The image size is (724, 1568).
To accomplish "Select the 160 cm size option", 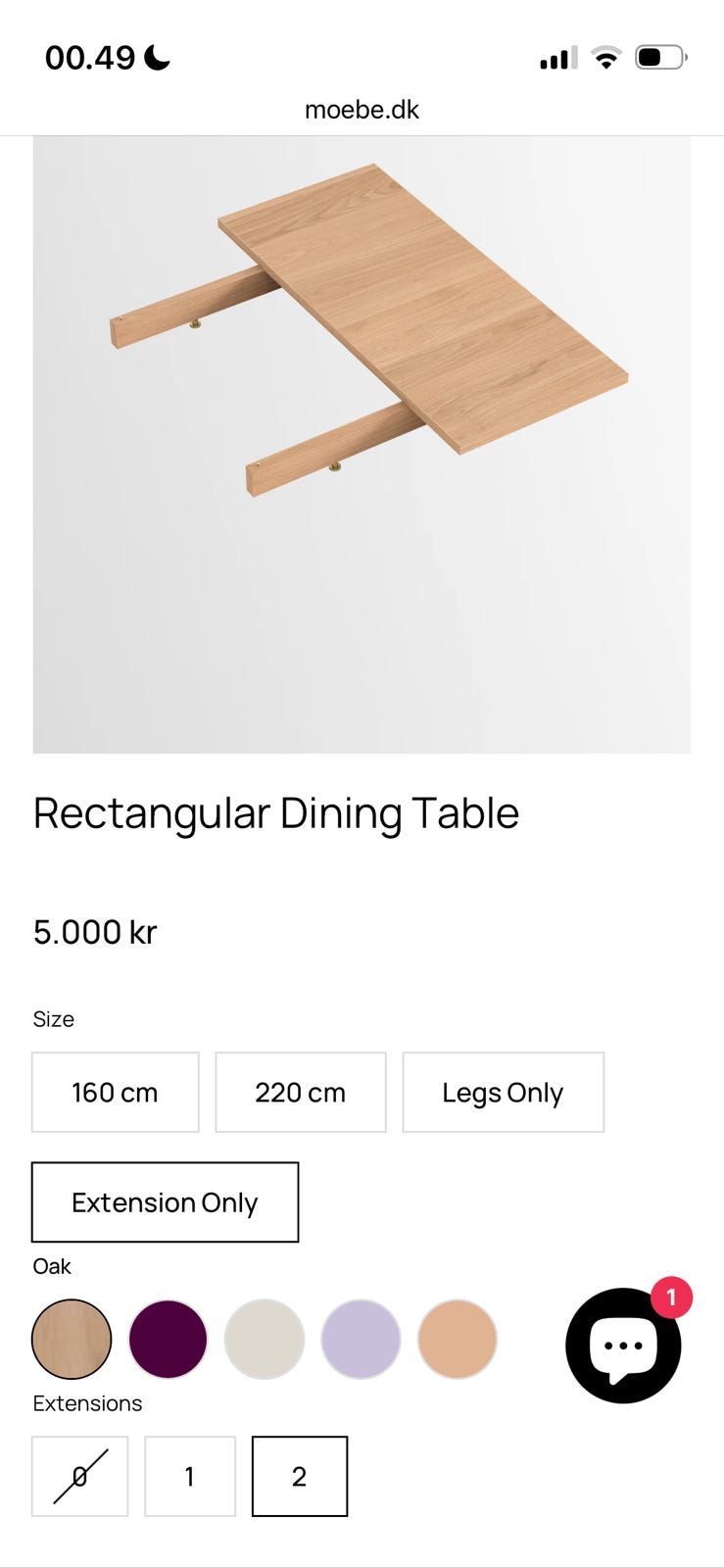I will point(115,1093).
